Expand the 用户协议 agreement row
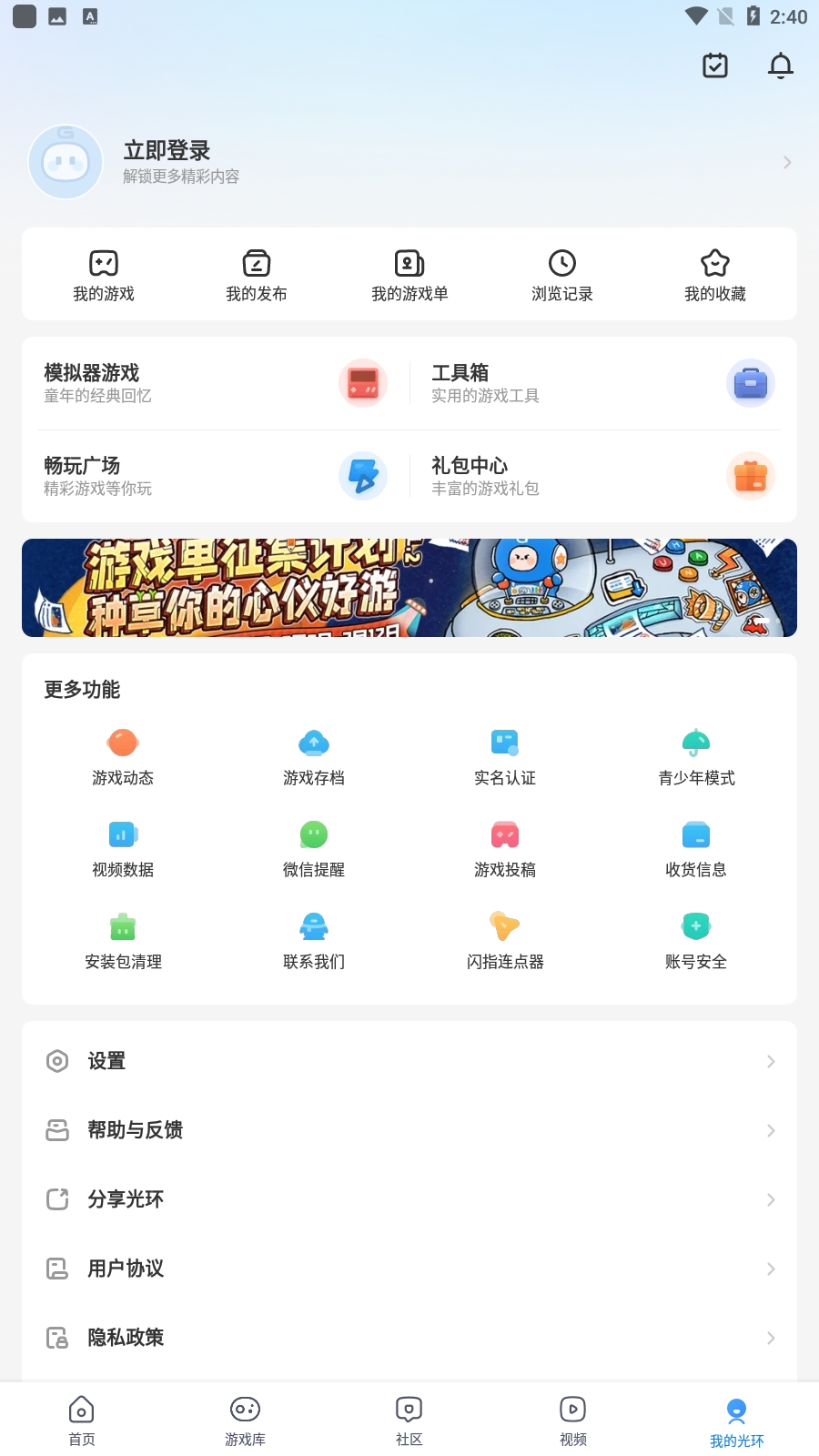819x1456 pixels. (x=409, y=1269)
